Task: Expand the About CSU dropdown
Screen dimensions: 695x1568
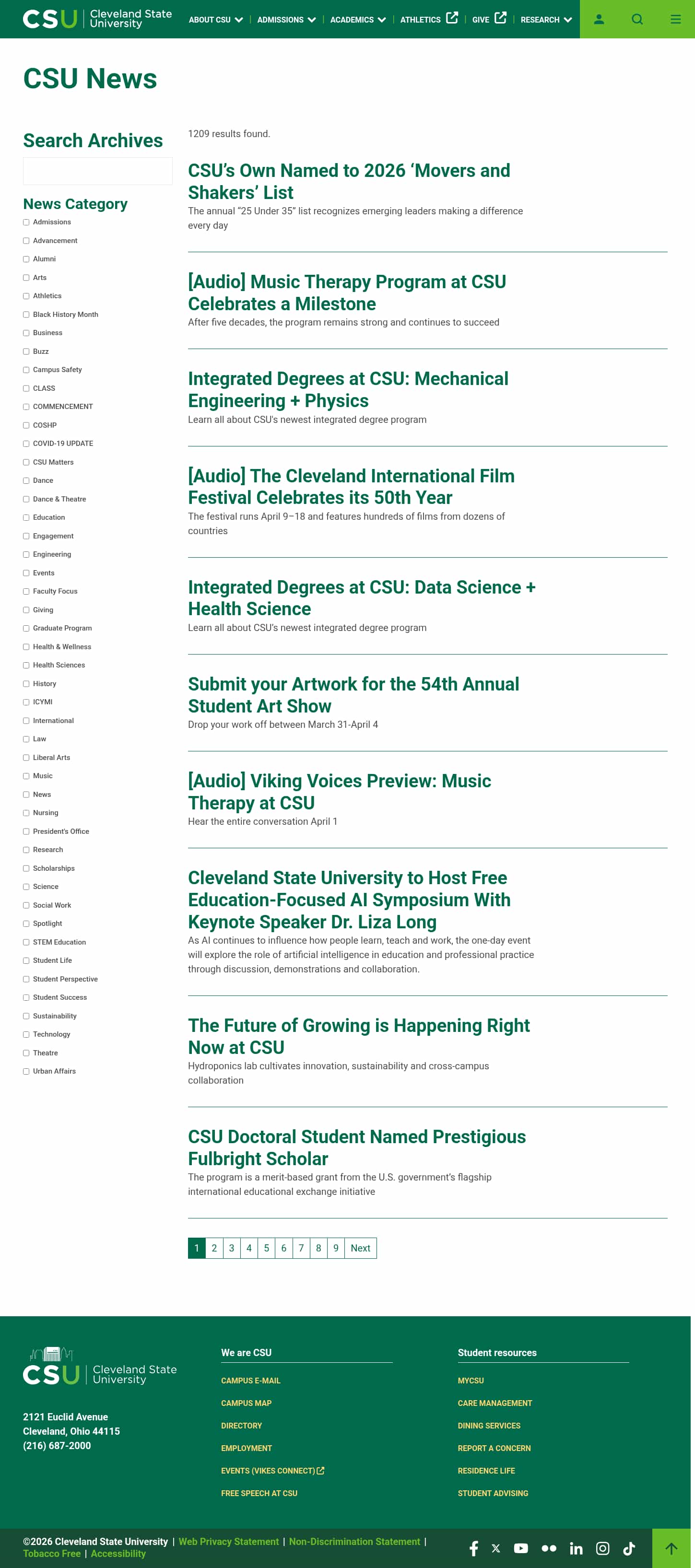Action: tap(216, 20)
